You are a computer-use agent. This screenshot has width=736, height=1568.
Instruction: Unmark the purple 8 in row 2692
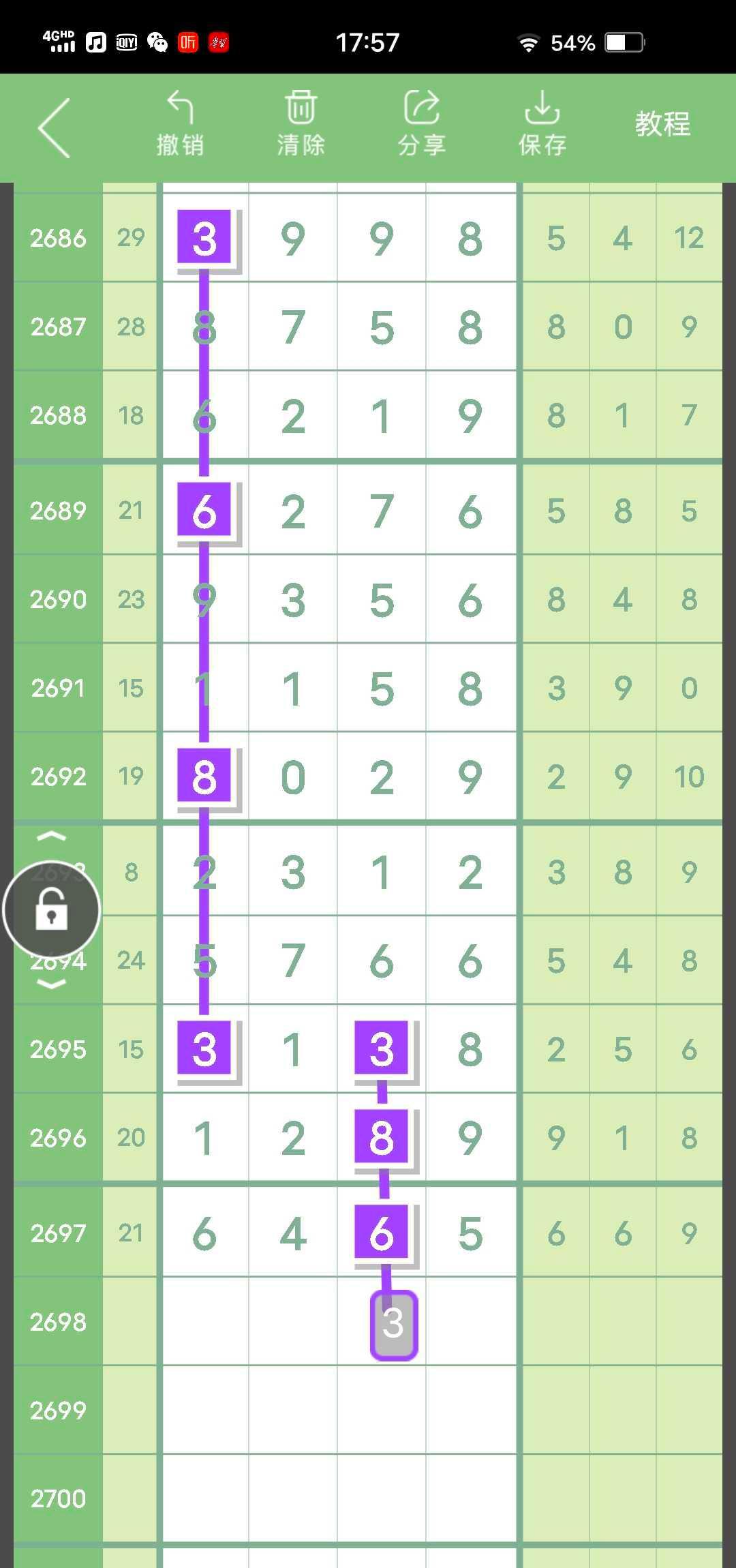coord(204,776)
